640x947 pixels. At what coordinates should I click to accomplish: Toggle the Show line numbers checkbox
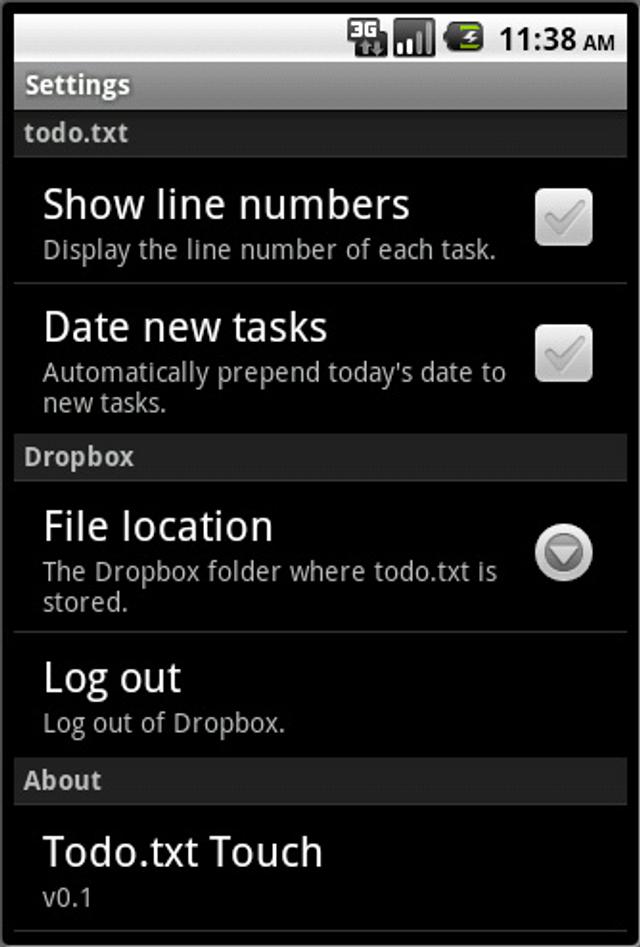coord(563,217)
